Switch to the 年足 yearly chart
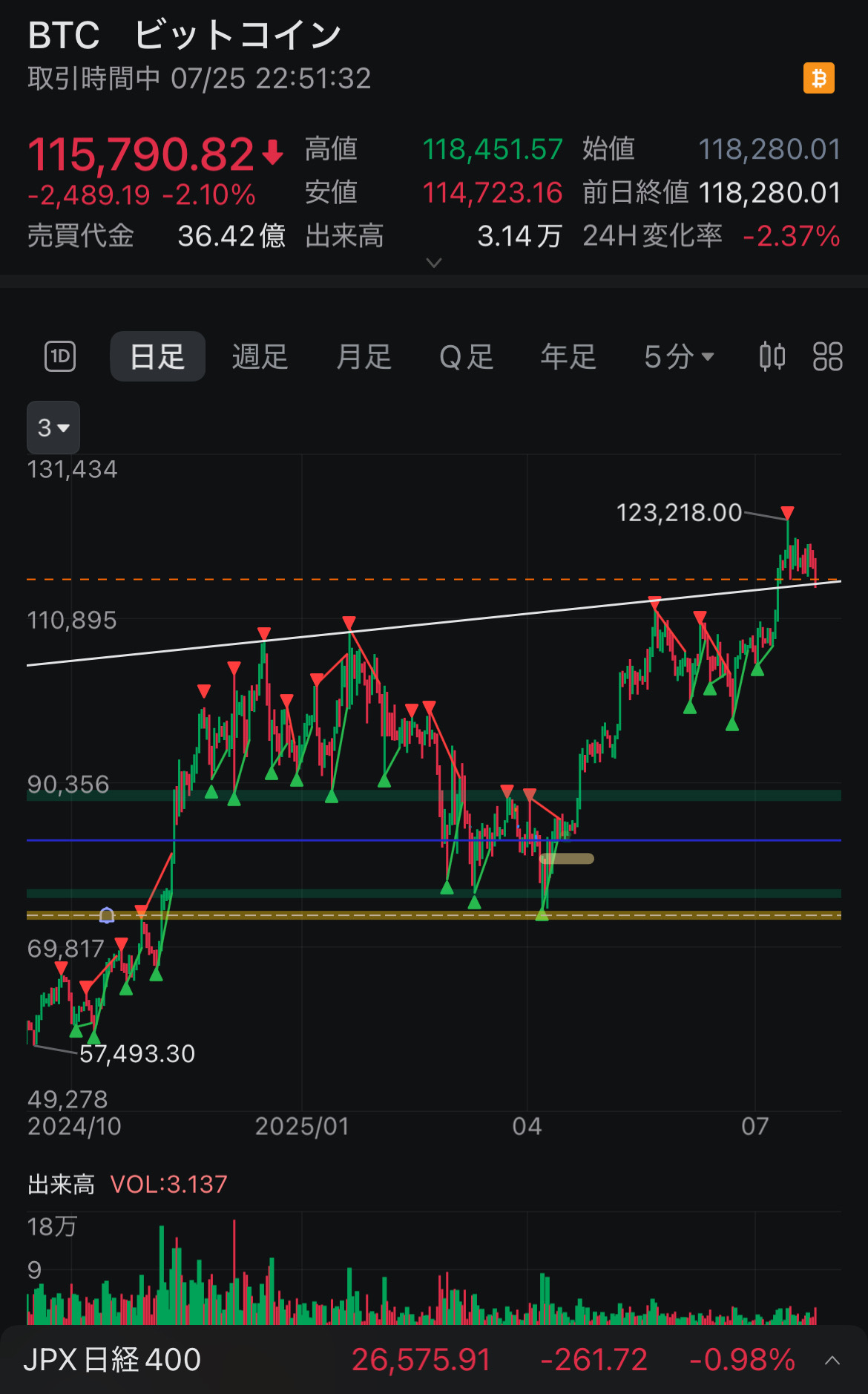This screenshot has width=868, height=1394. [x=568, y=356]
